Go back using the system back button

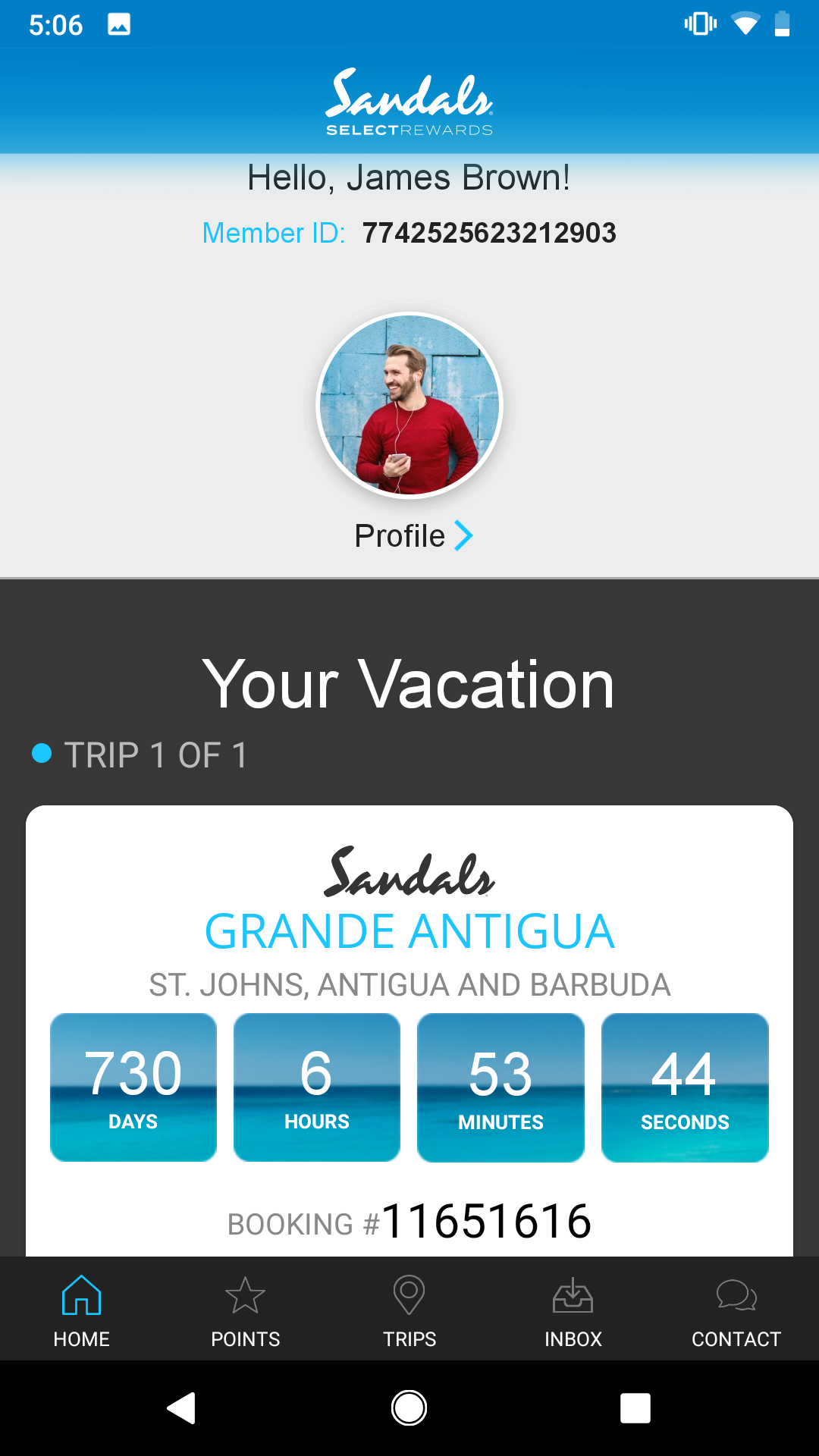pyautogui.click(x=182, y=1408)
